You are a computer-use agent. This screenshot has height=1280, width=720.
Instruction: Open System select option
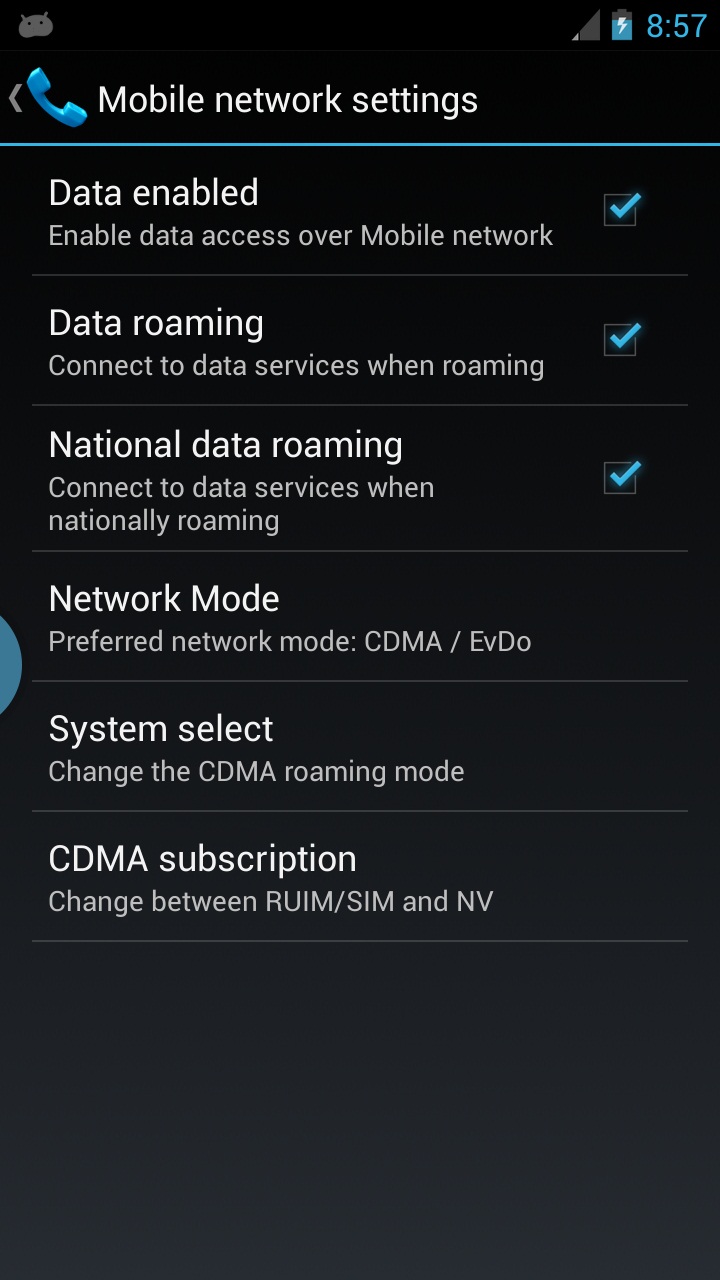360,746
